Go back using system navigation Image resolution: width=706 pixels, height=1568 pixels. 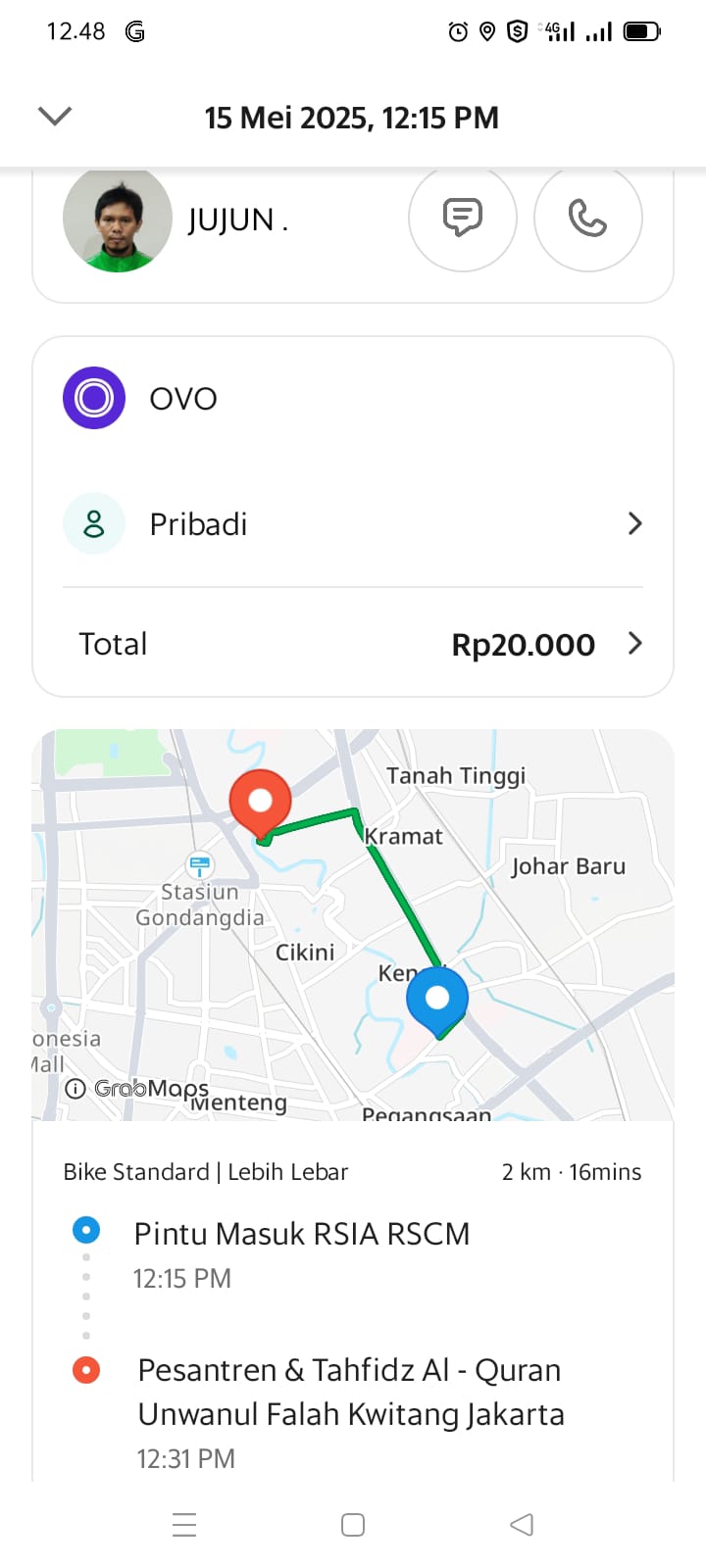522,1525
